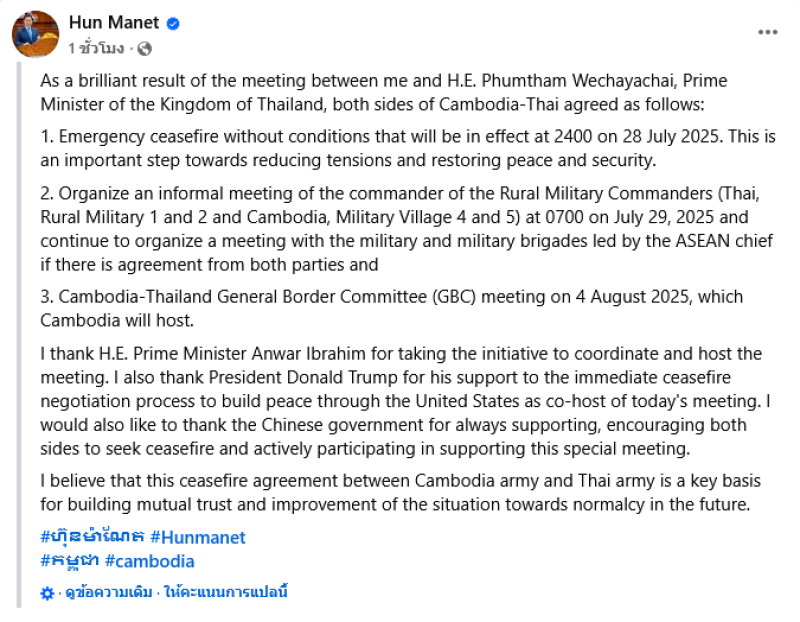Open the post timestamp link
This screenshot has height=622, width=800.
click(96, 48)
